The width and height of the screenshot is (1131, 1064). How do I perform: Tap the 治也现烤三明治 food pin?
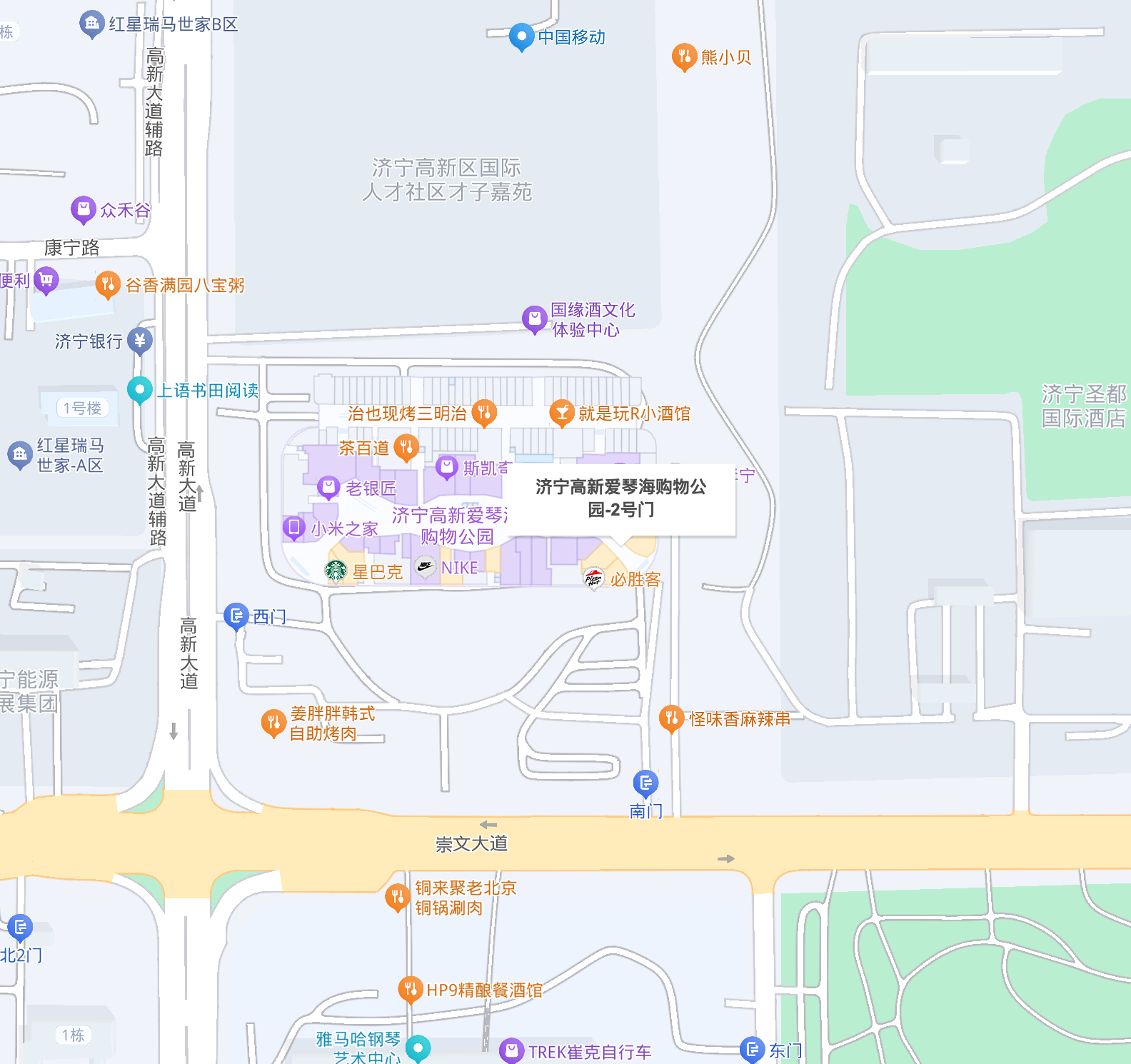click(484, 412)
